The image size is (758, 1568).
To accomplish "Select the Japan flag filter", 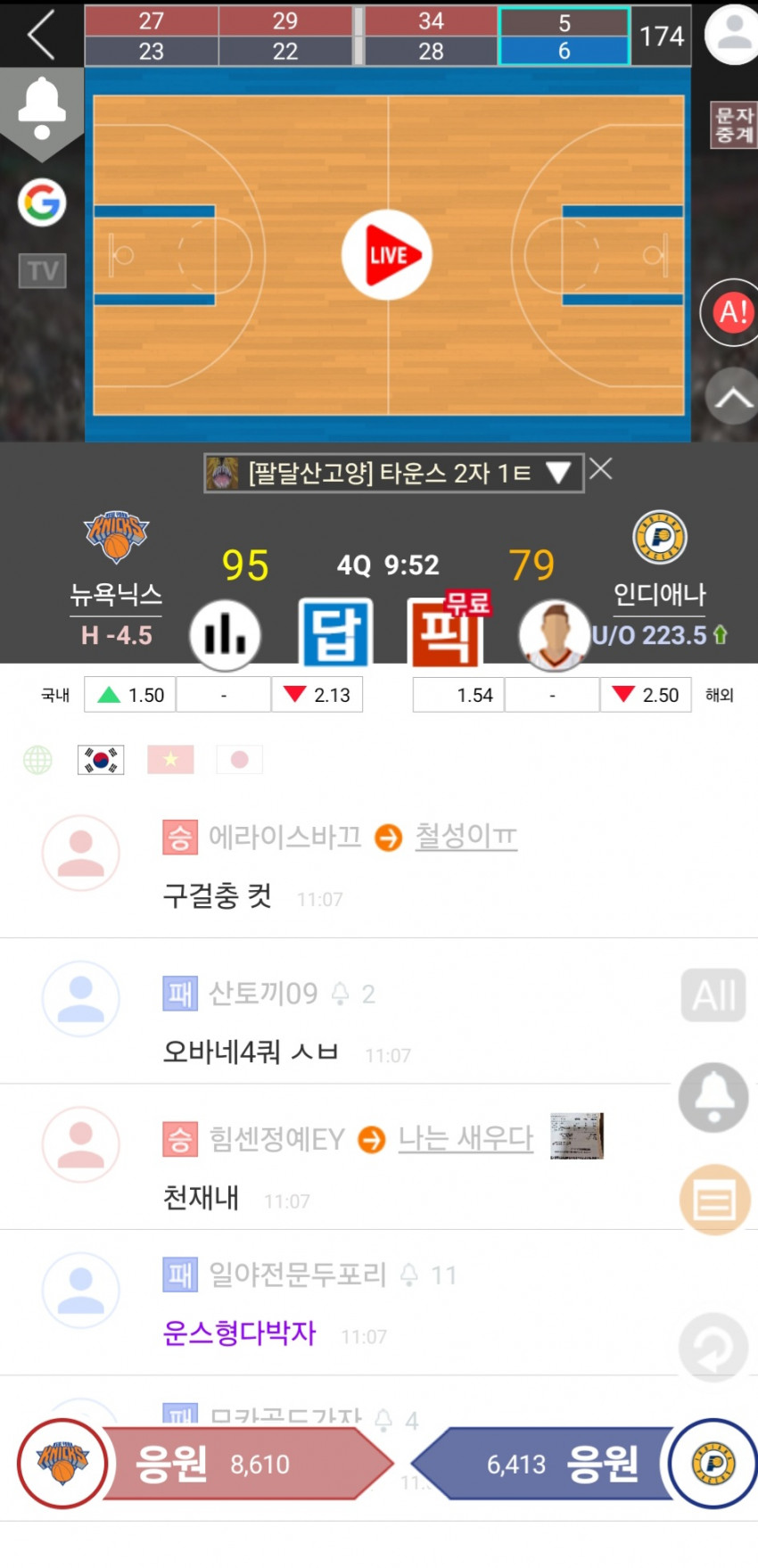I will [x=239, y=760].
